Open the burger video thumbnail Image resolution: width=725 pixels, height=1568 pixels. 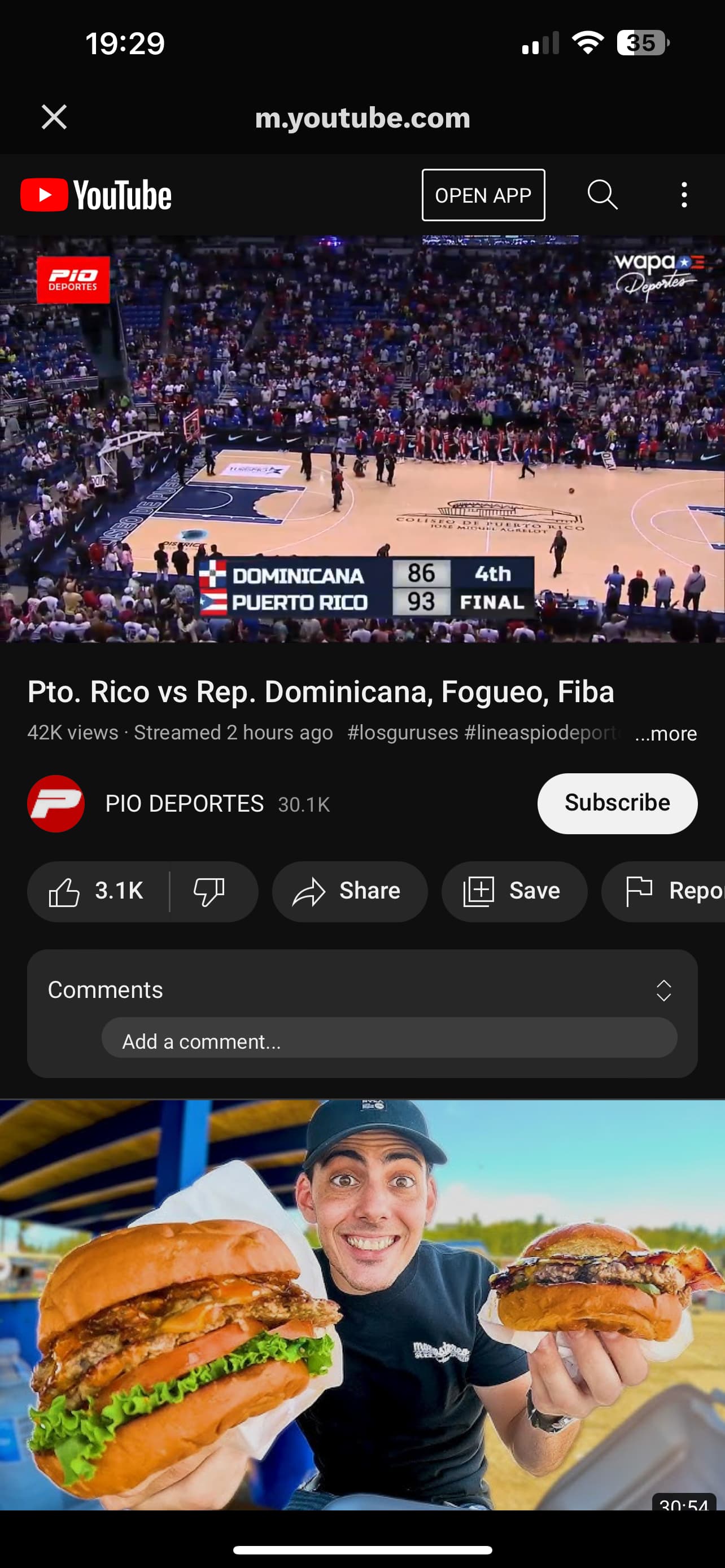point(362,1303)
